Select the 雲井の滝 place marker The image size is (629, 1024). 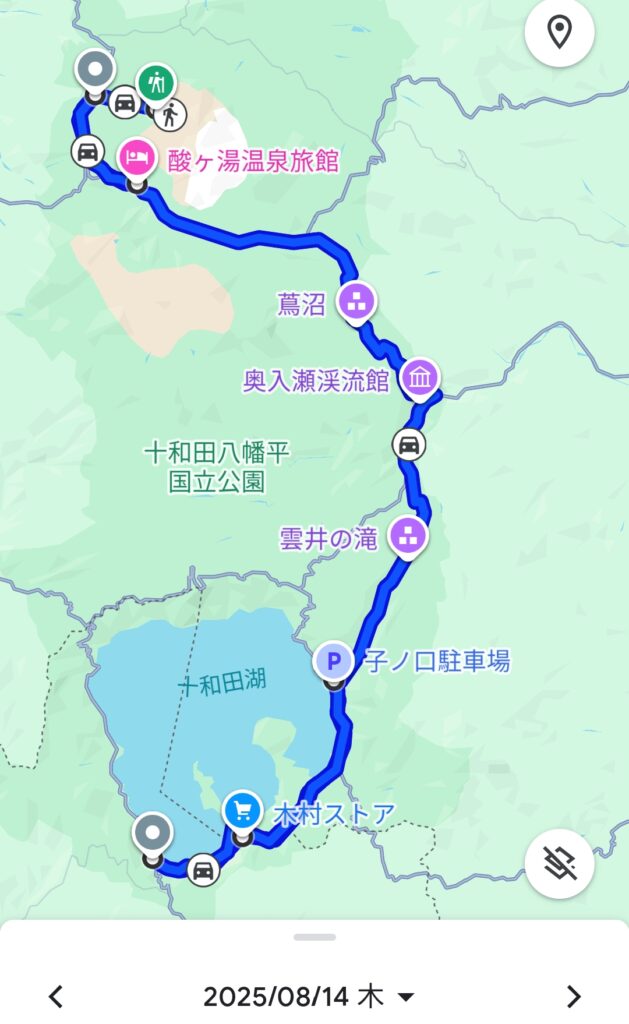click(x=407, y=535)
